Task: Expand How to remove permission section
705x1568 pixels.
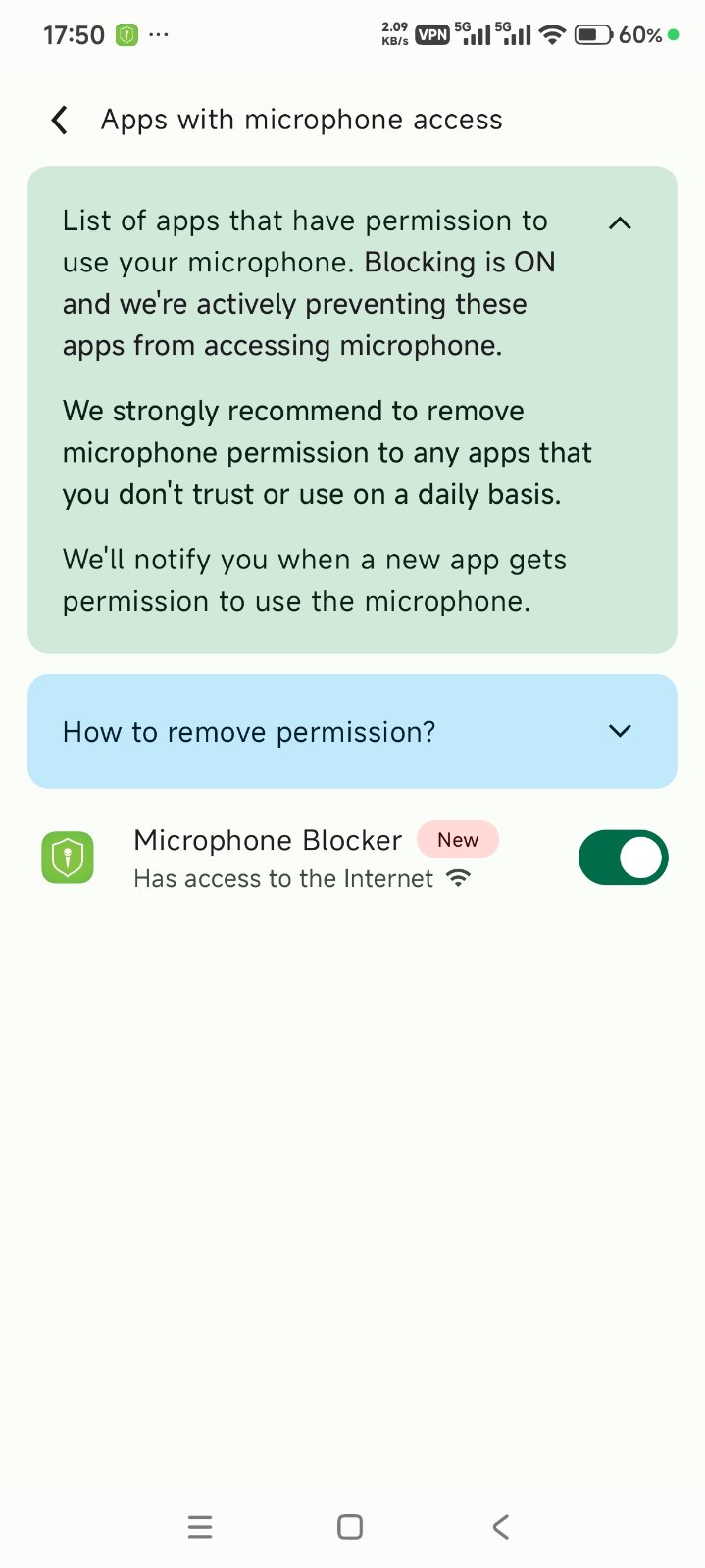Action: [619, 731]
